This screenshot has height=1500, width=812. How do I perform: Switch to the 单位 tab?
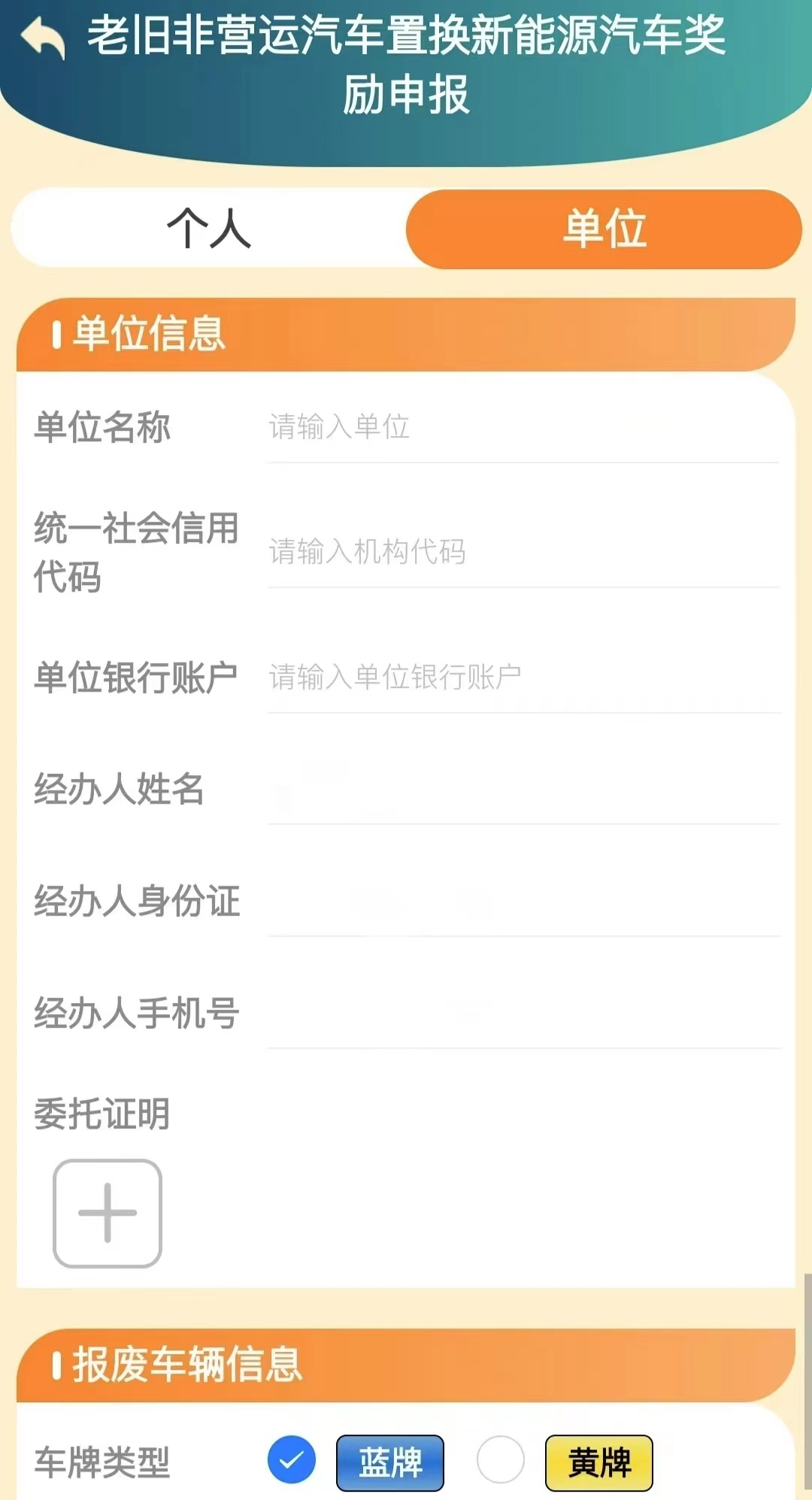(606, 230)
